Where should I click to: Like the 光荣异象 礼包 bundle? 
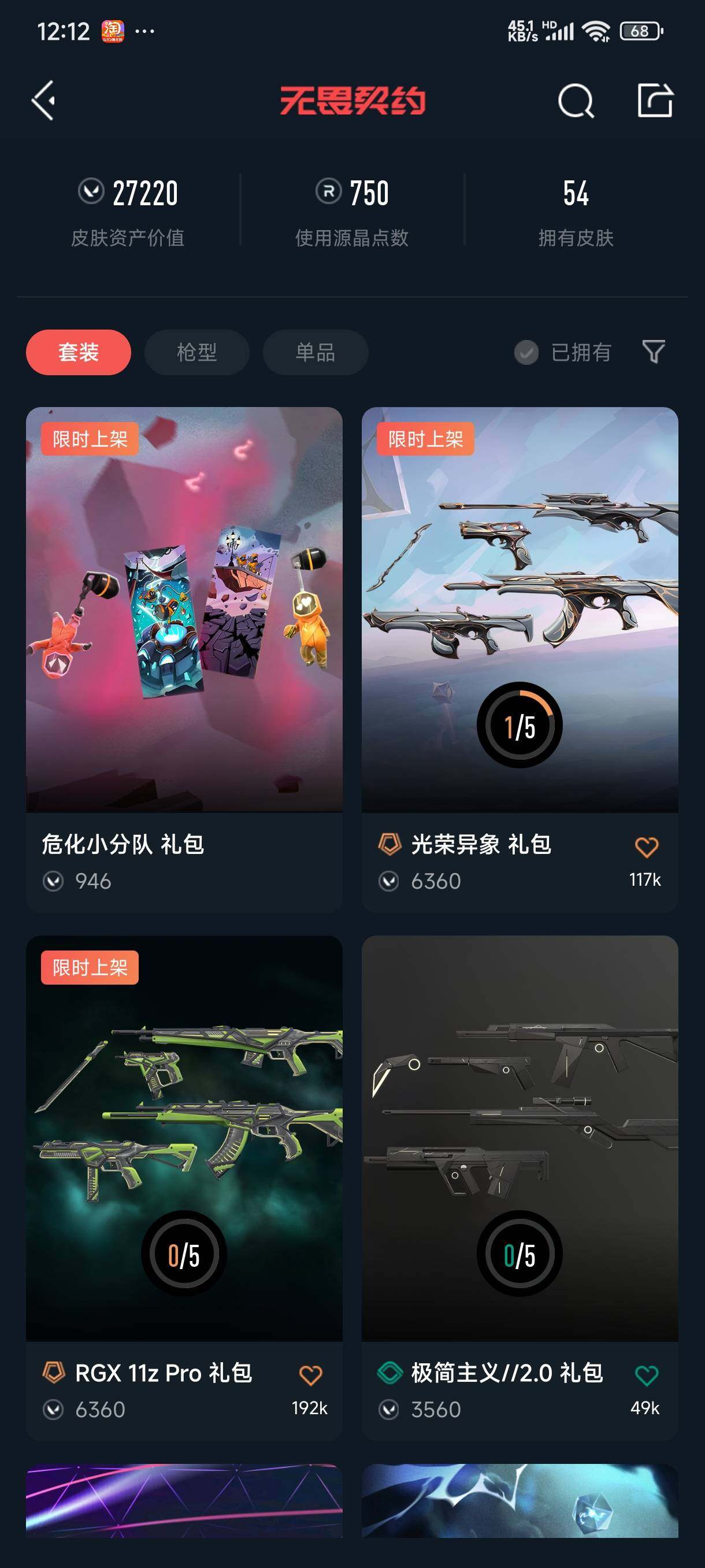[x=646, y=846]
